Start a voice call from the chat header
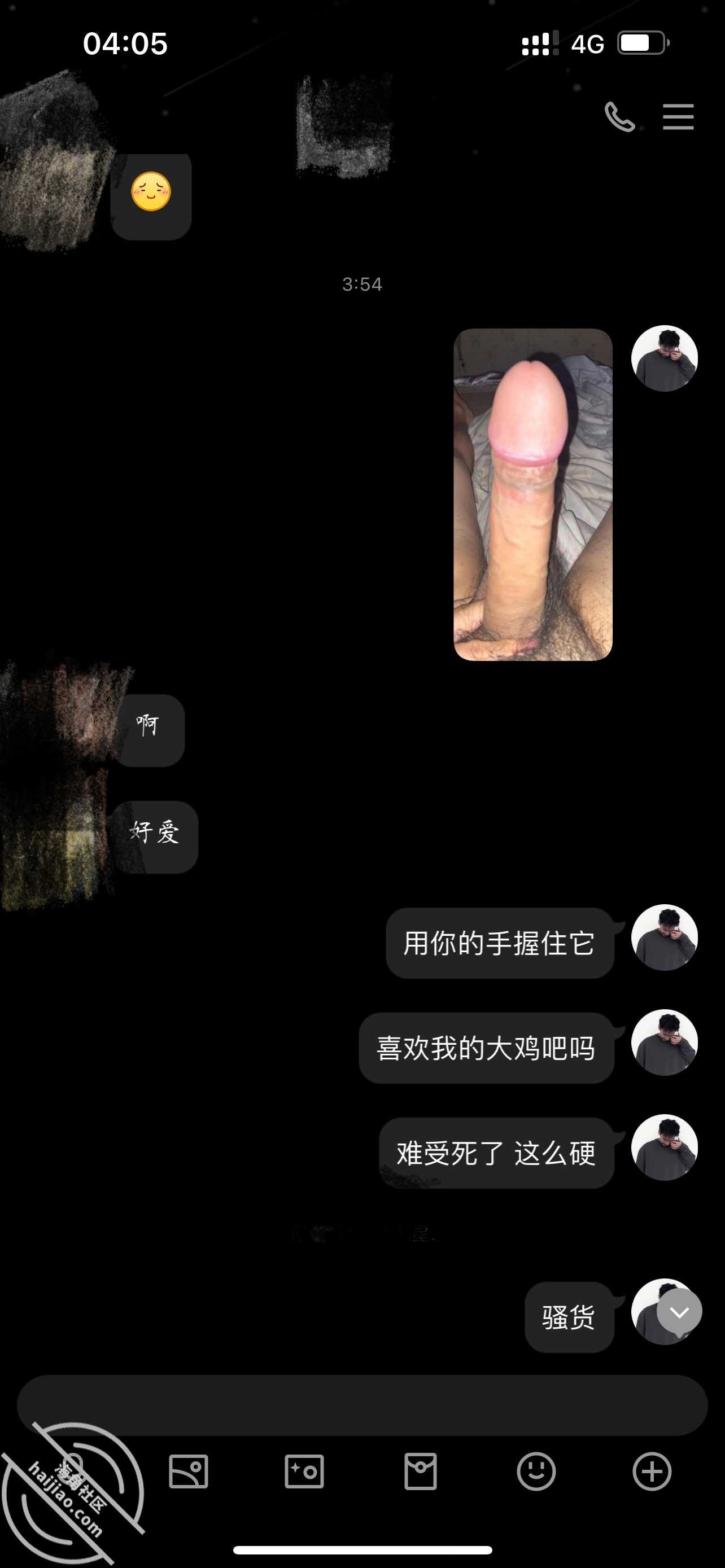Screen dimensions: 725x1568 point(619,117)
